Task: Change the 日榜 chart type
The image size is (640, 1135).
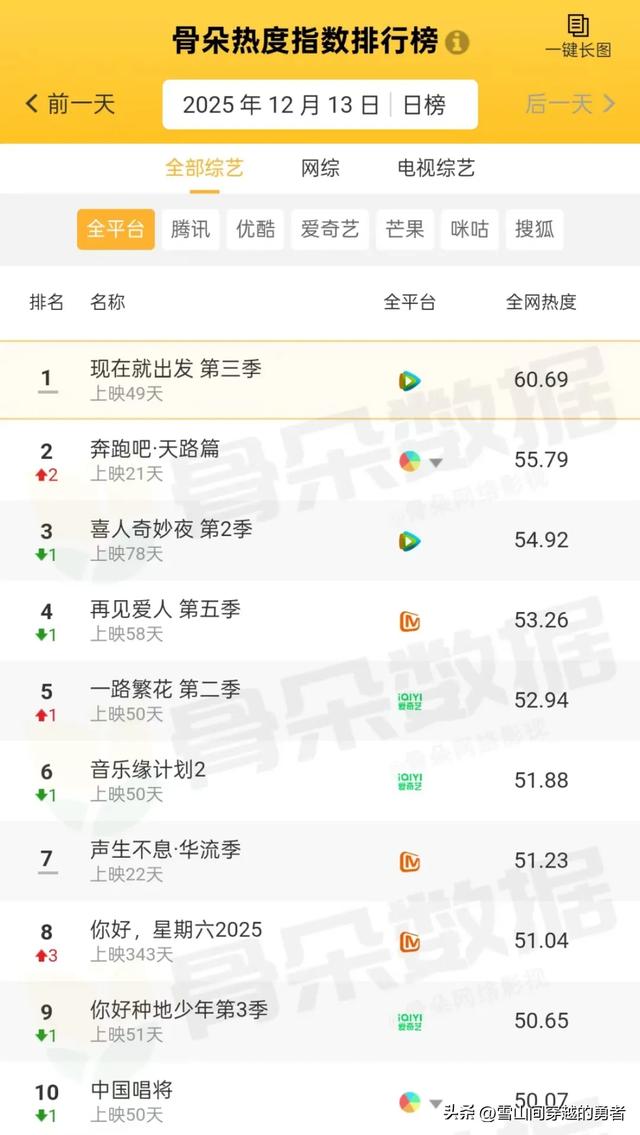Action: pos(424,105)
